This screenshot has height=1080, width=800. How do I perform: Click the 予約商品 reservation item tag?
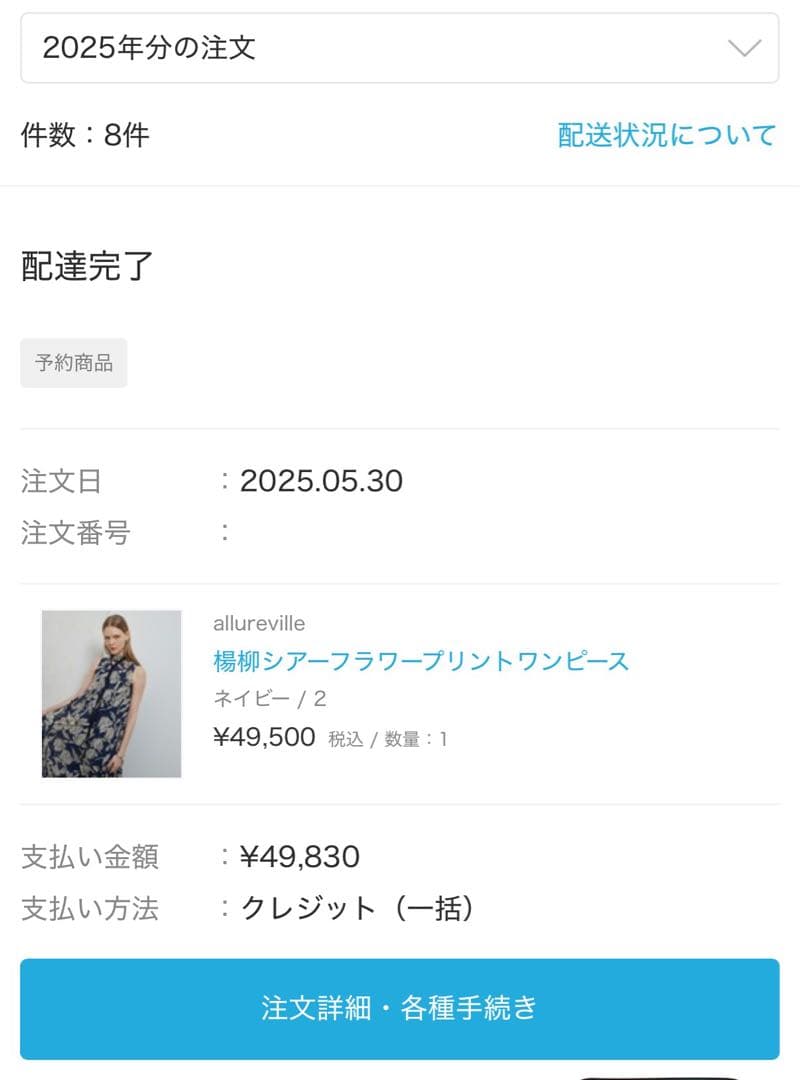click(73, 363)
